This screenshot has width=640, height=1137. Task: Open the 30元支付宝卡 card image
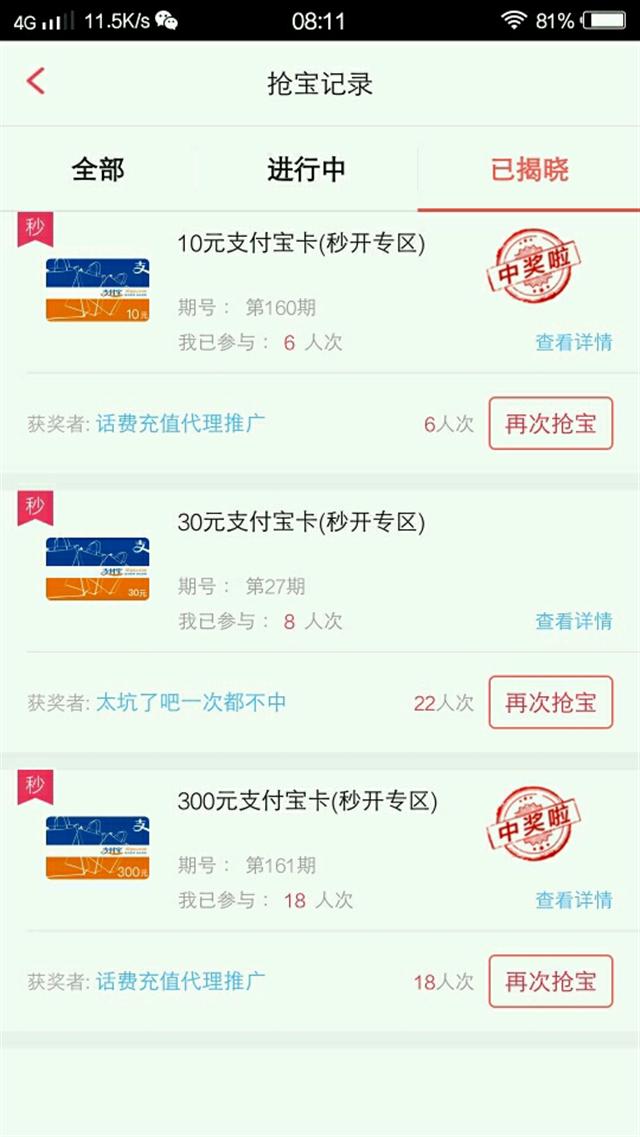97,568
